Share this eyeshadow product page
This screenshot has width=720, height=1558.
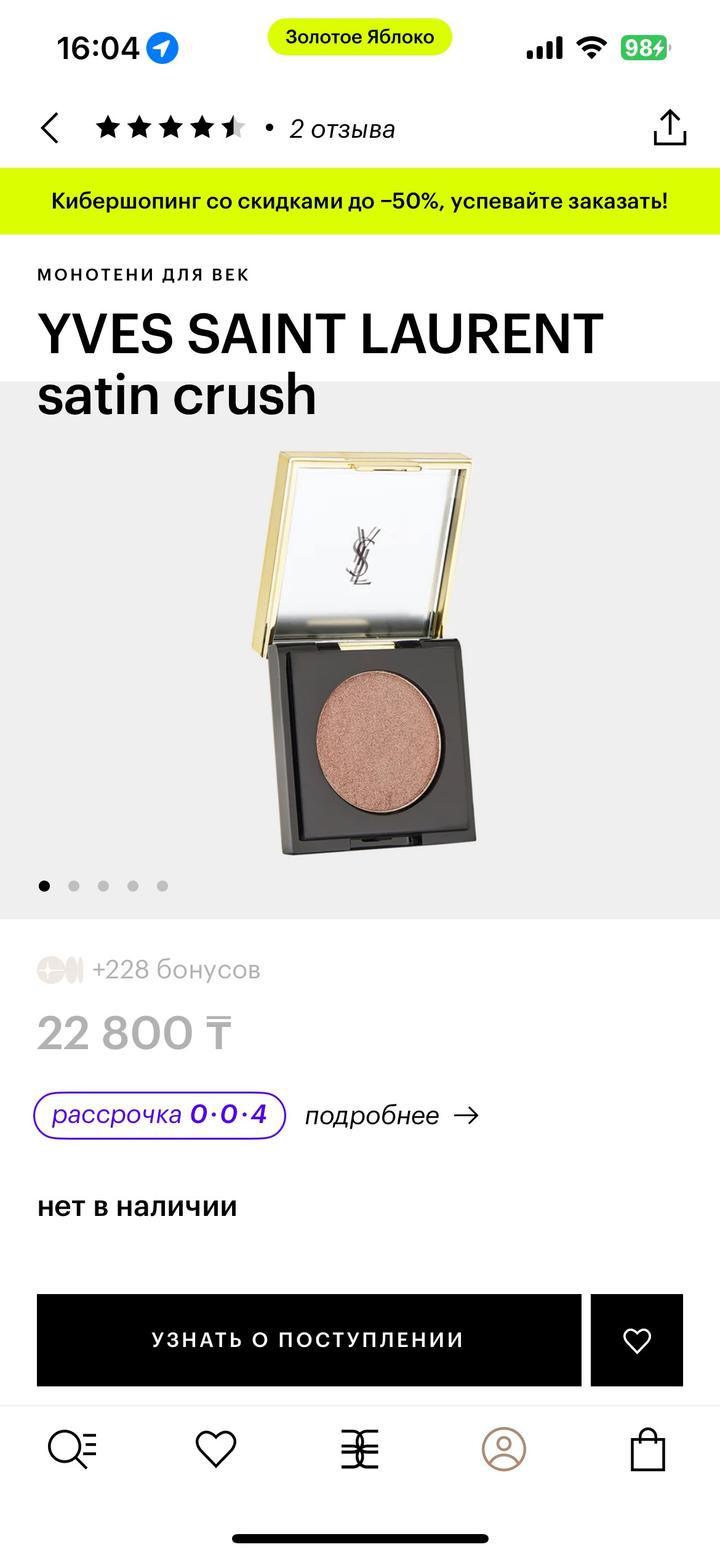(x=669, y=128)
